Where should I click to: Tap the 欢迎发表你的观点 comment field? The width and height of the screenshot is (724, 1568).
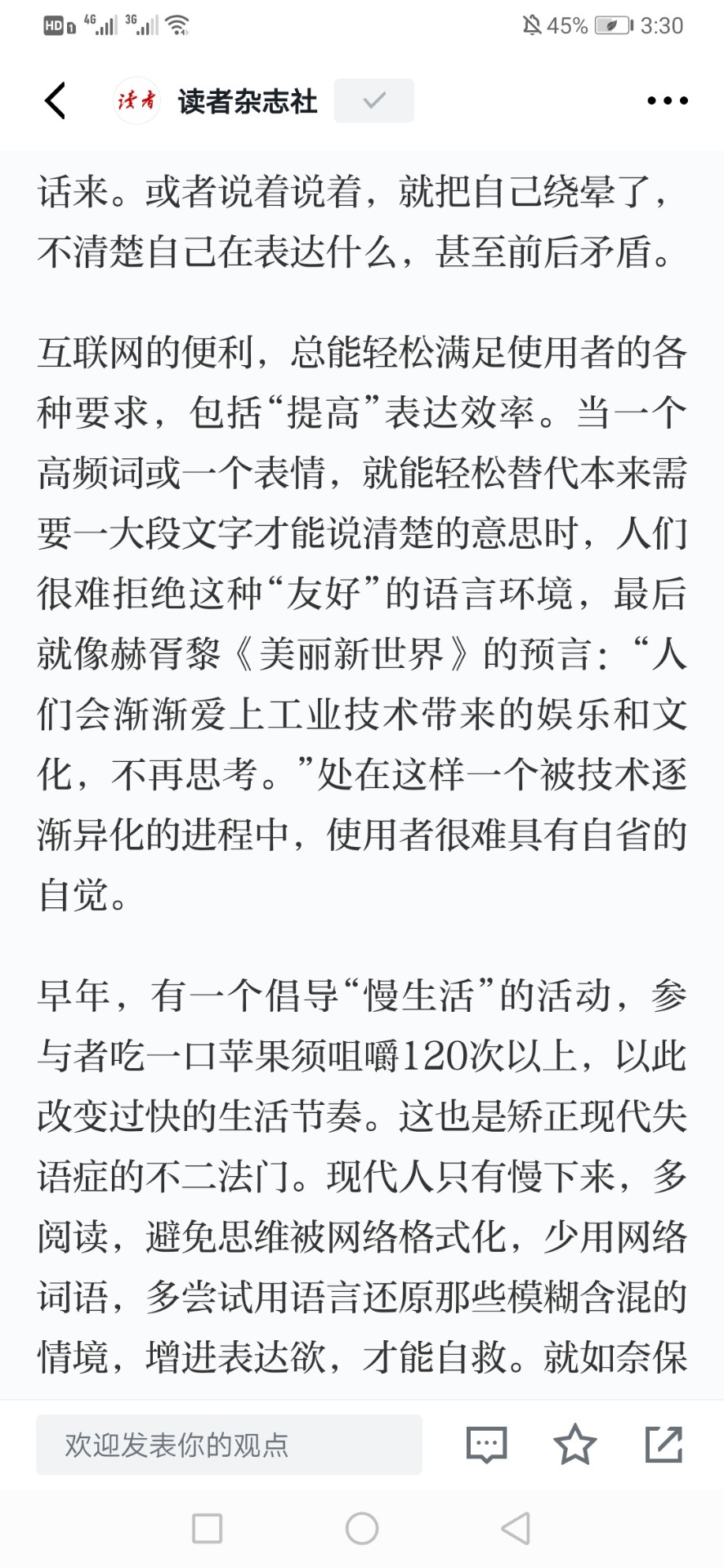[229, 1445]
